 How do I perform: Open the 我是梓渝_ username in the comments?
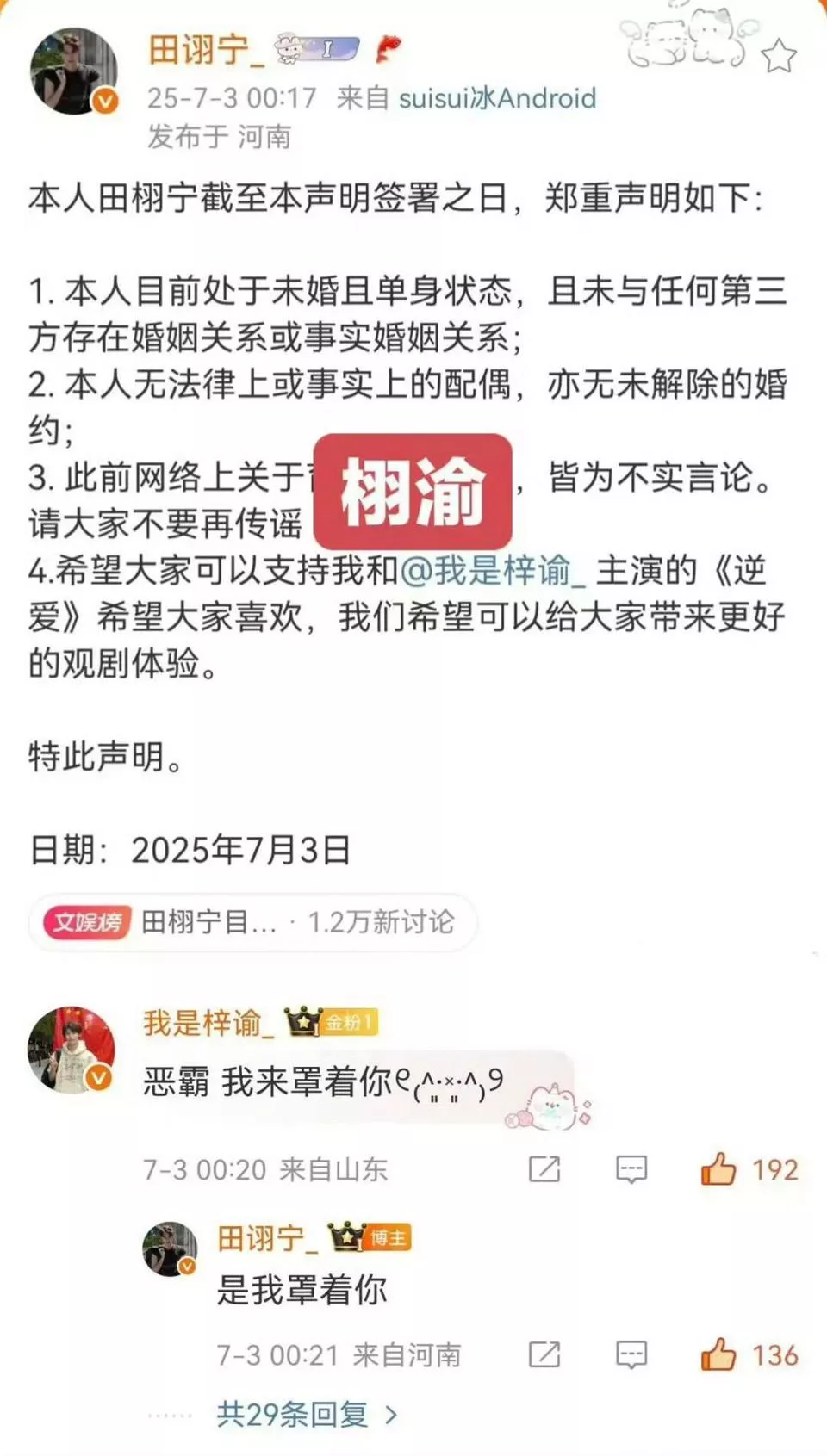pyautogui.click(x=208, y=1022)
